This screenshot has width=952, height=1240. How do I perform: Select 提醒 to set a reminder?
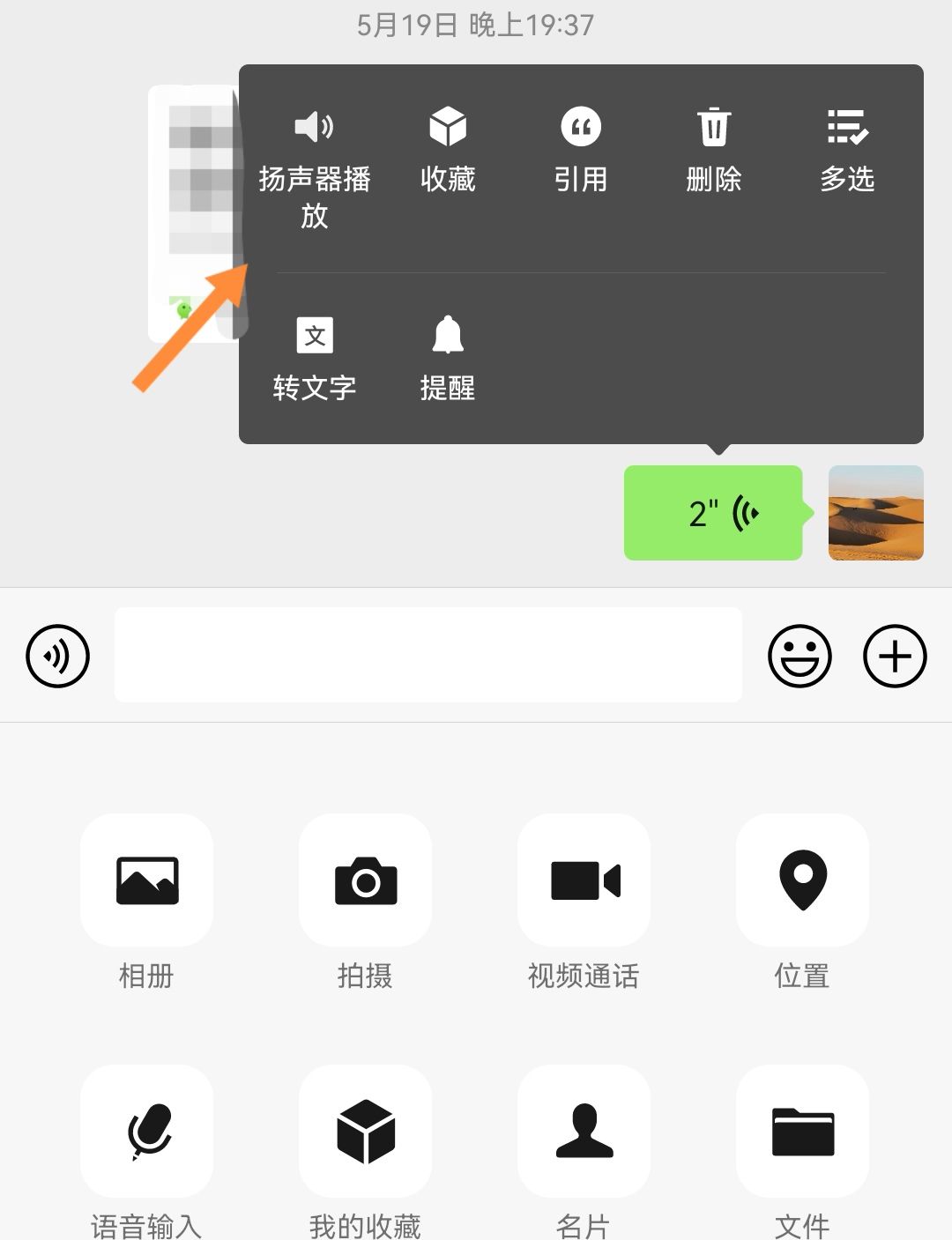[448, 357]
